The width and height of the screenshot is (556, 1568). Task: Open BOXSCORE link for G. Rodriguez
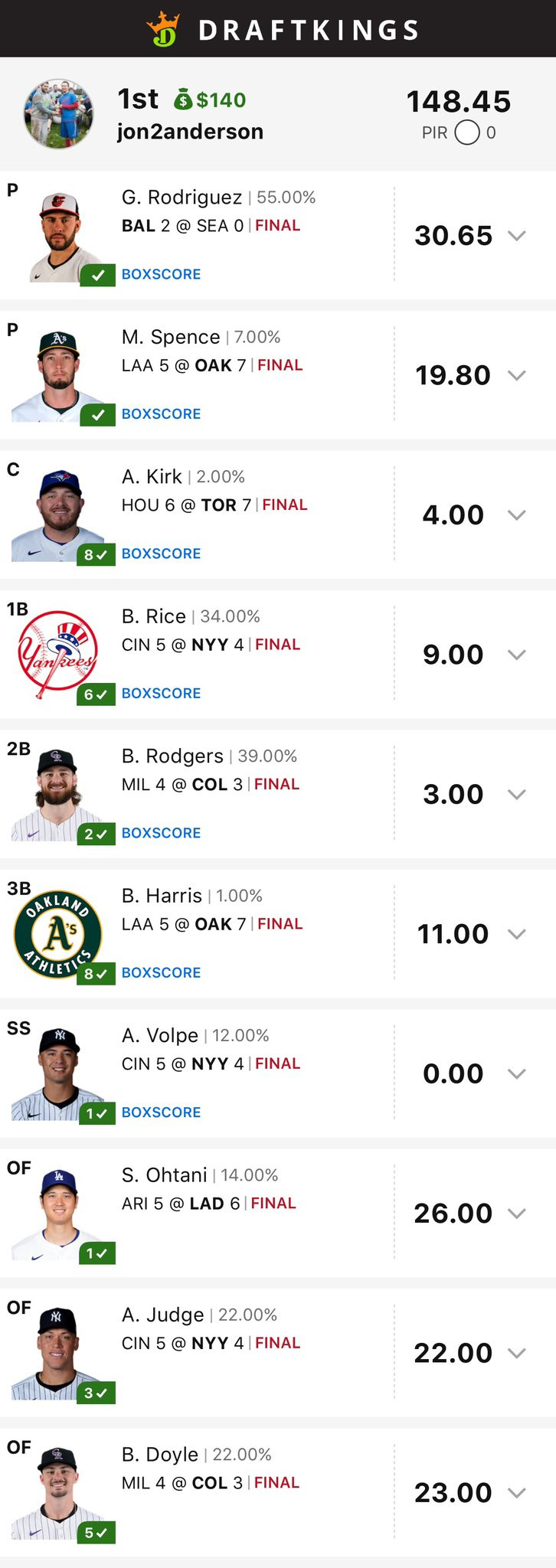(x=161, y=274)
